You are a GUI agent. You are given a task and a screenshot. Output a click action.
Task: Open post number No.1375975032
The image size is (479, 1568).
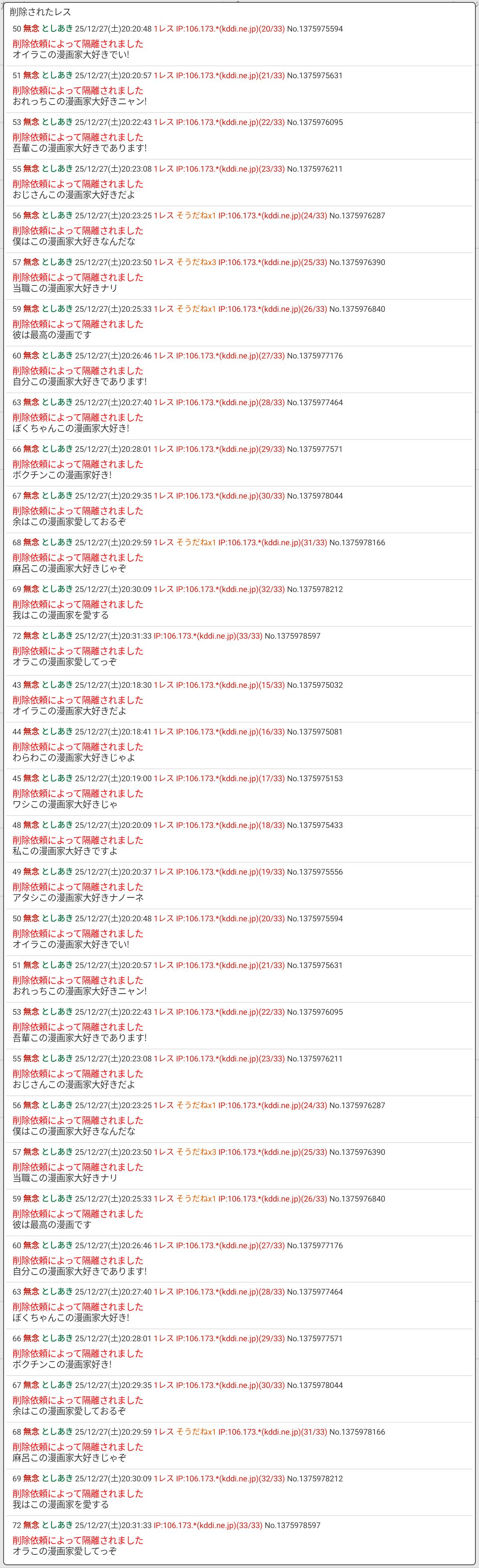(315, 685)
